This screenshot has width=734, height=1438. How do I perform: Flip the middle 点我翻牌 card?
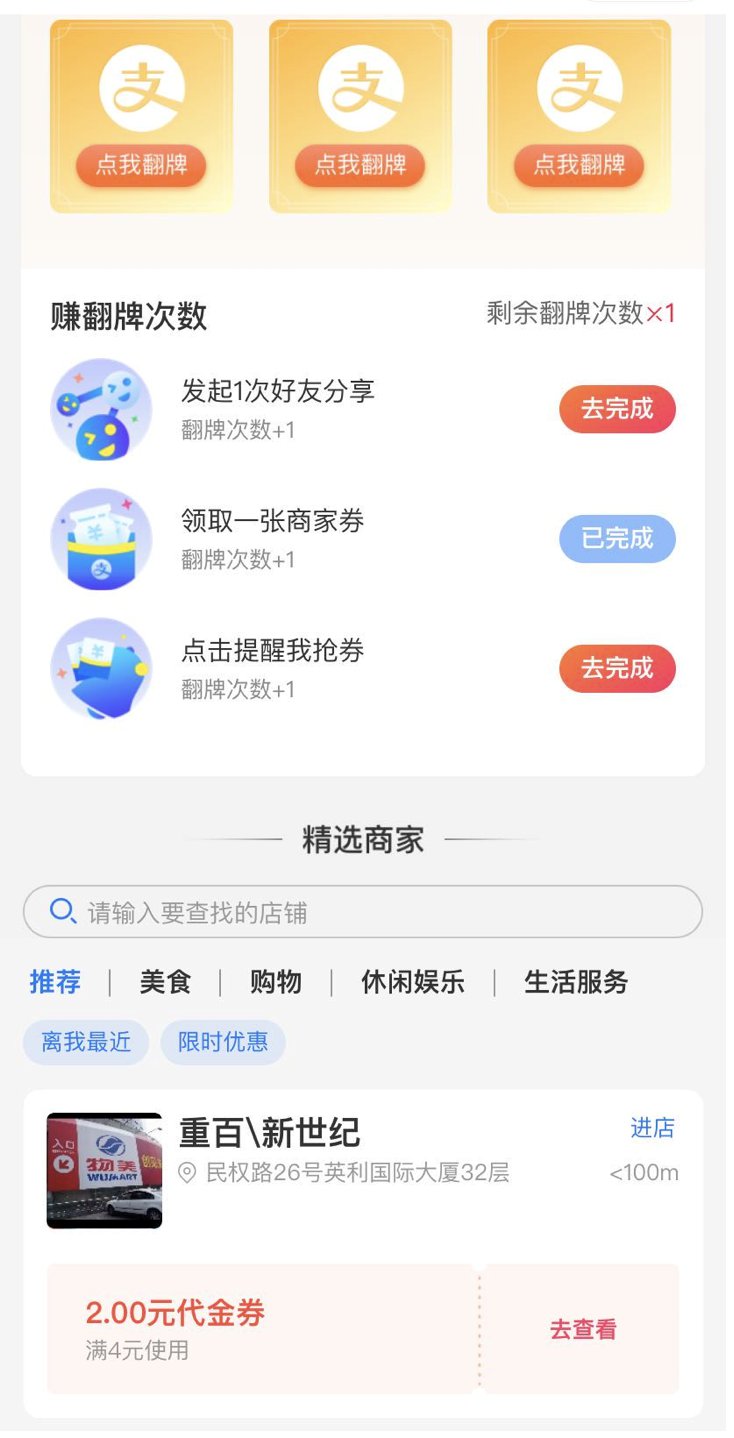tap(360, 165)
